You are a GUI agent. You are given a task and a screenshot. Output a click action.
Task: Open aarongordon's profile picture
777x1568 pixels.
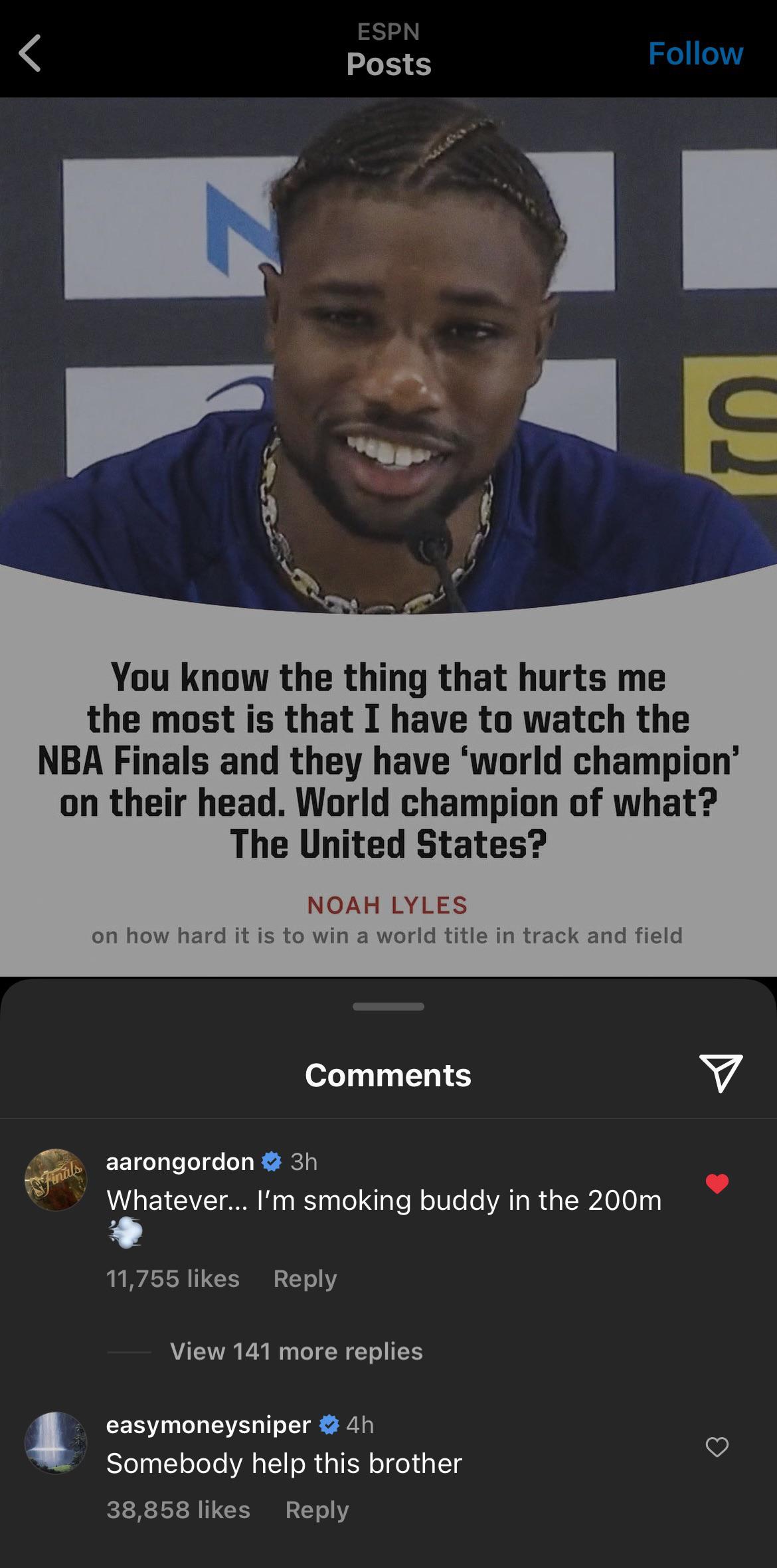[56, 1179]
